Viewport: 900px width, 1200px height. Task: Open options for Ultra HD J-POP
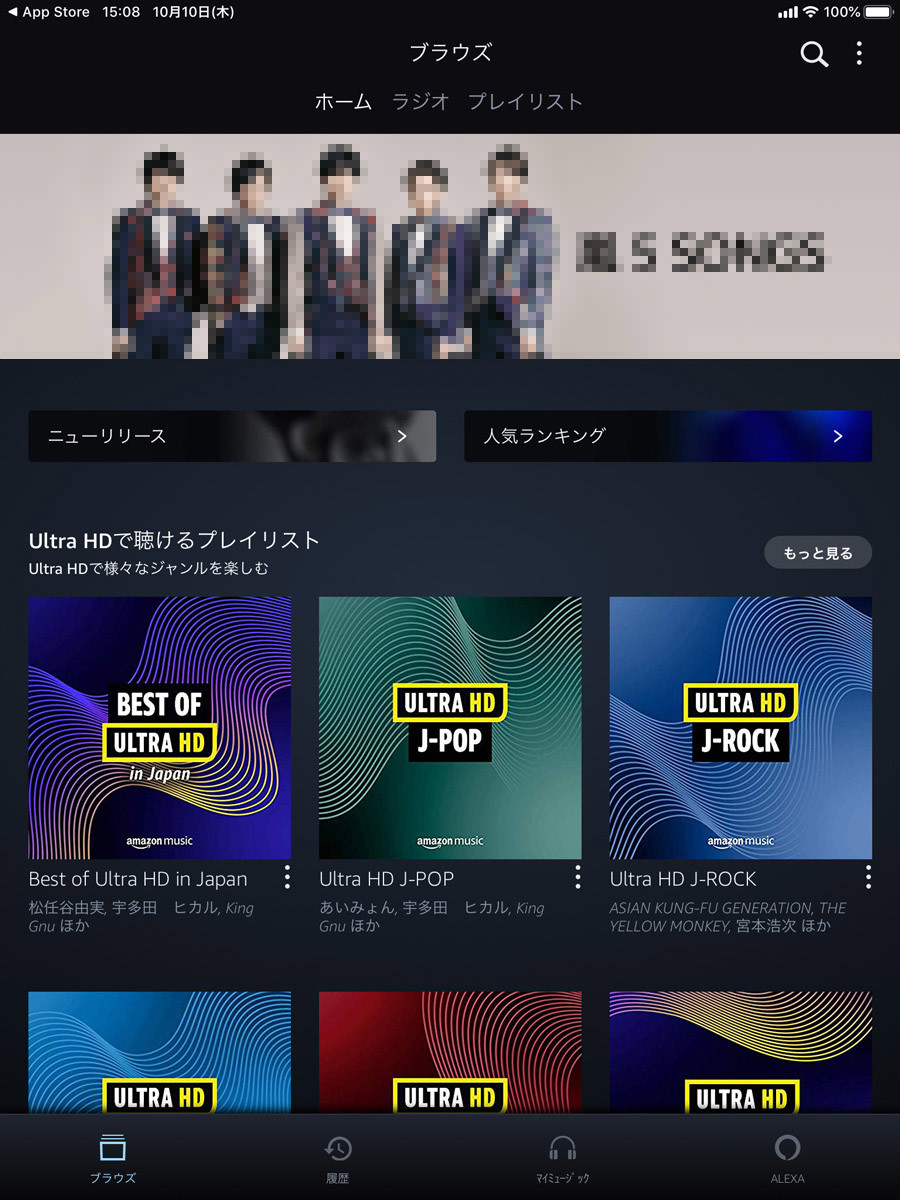pos(577,878)
